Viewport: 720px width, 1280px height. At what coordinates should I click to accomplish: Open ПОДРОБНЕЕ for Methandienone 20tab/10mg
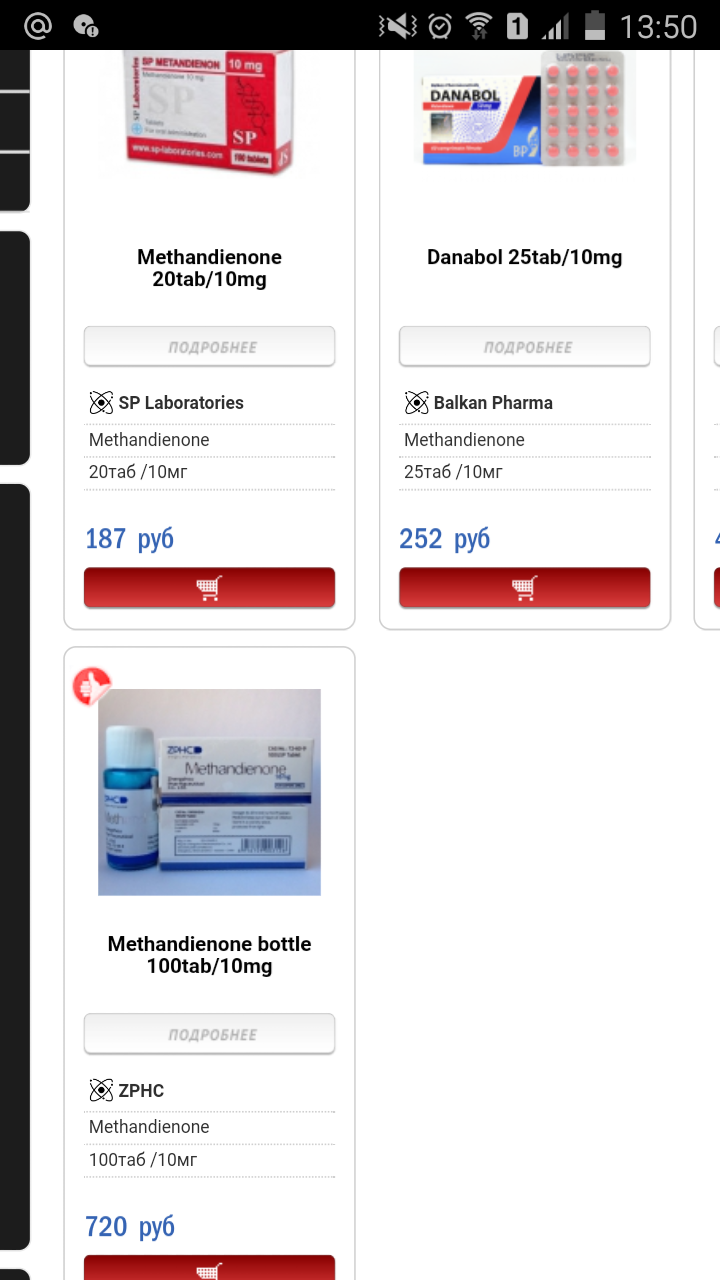(x=209, y=346)
